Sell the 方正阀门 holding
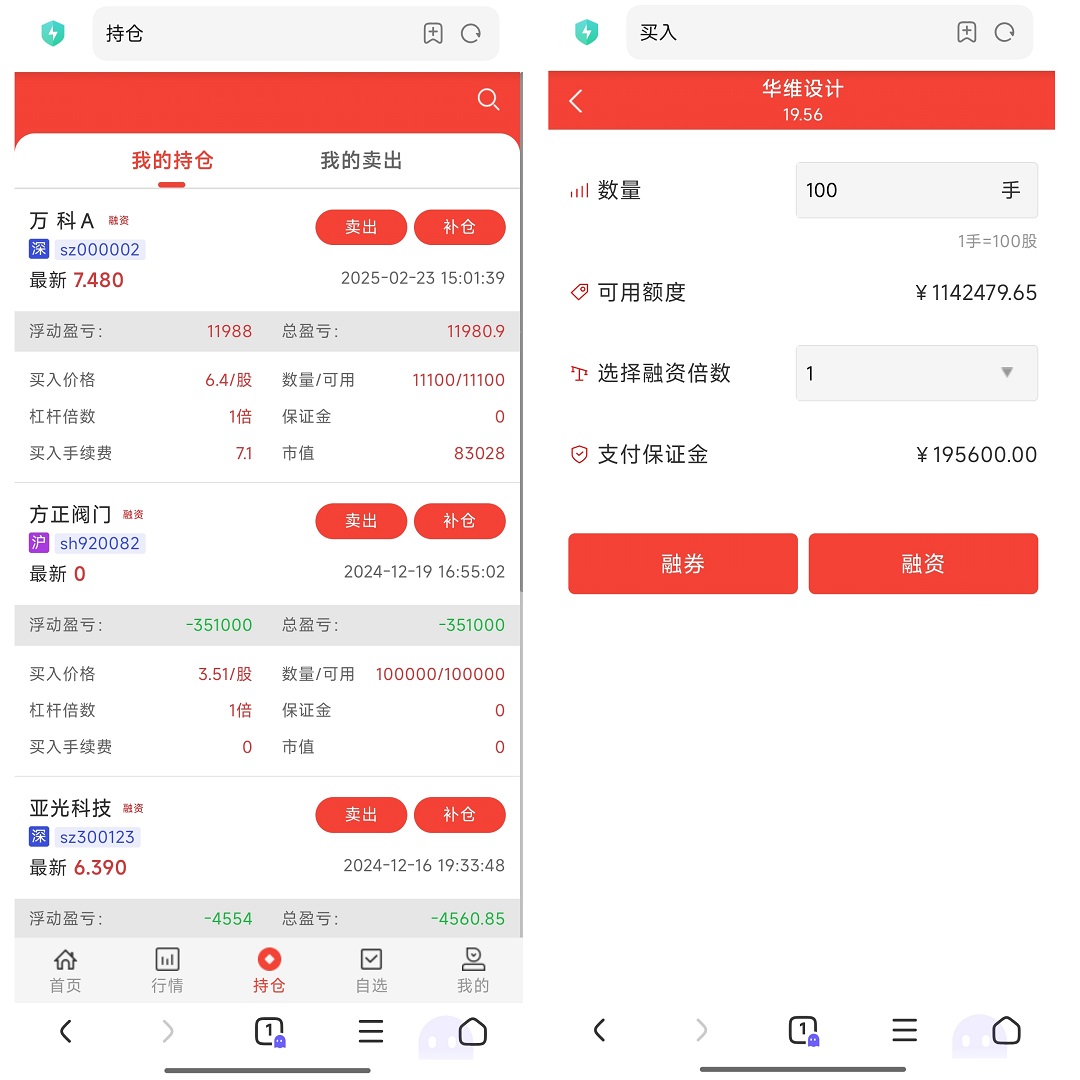1080x1080 pixels. [x=361, y=521]
